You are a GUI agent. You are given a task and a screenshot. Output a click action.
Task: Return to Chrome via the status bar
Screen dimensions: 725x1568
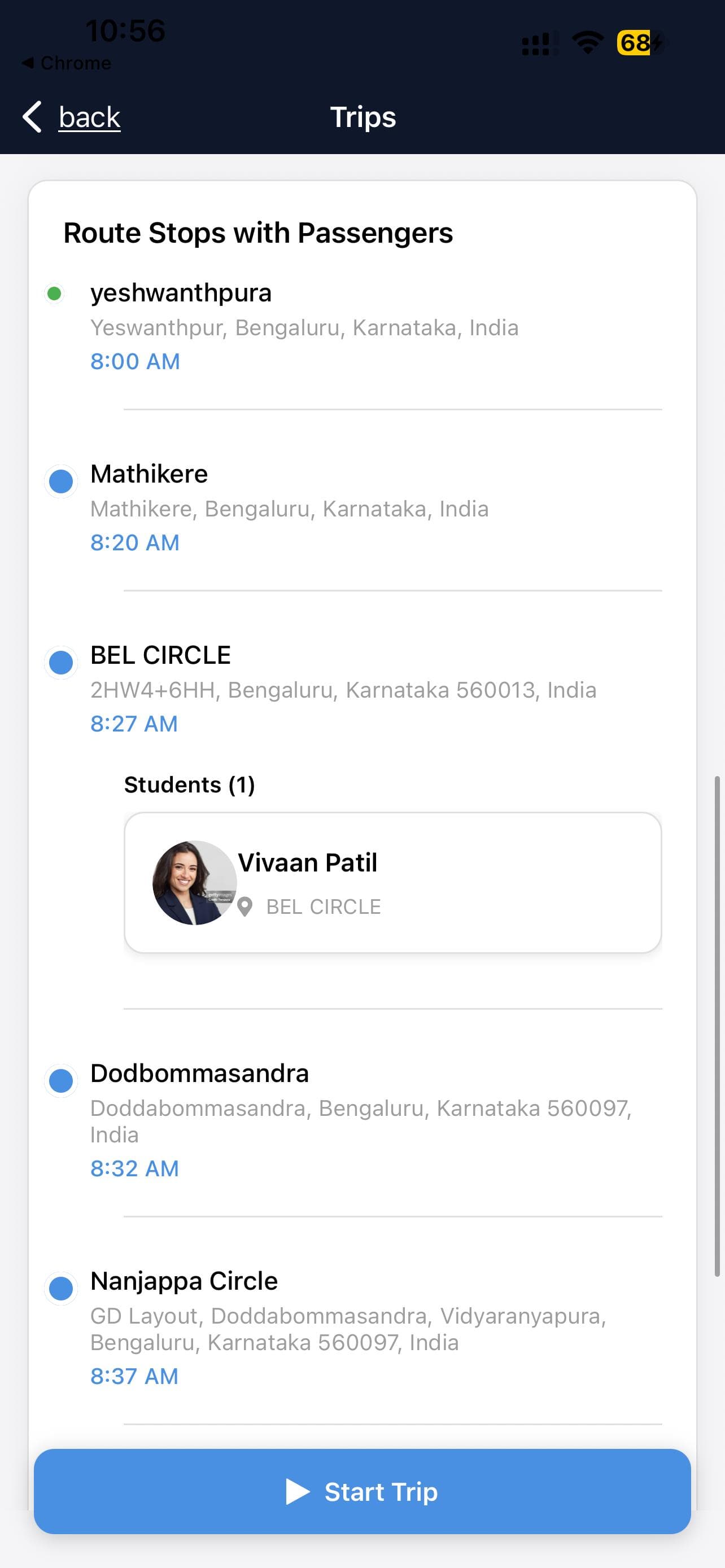point(67,63)
